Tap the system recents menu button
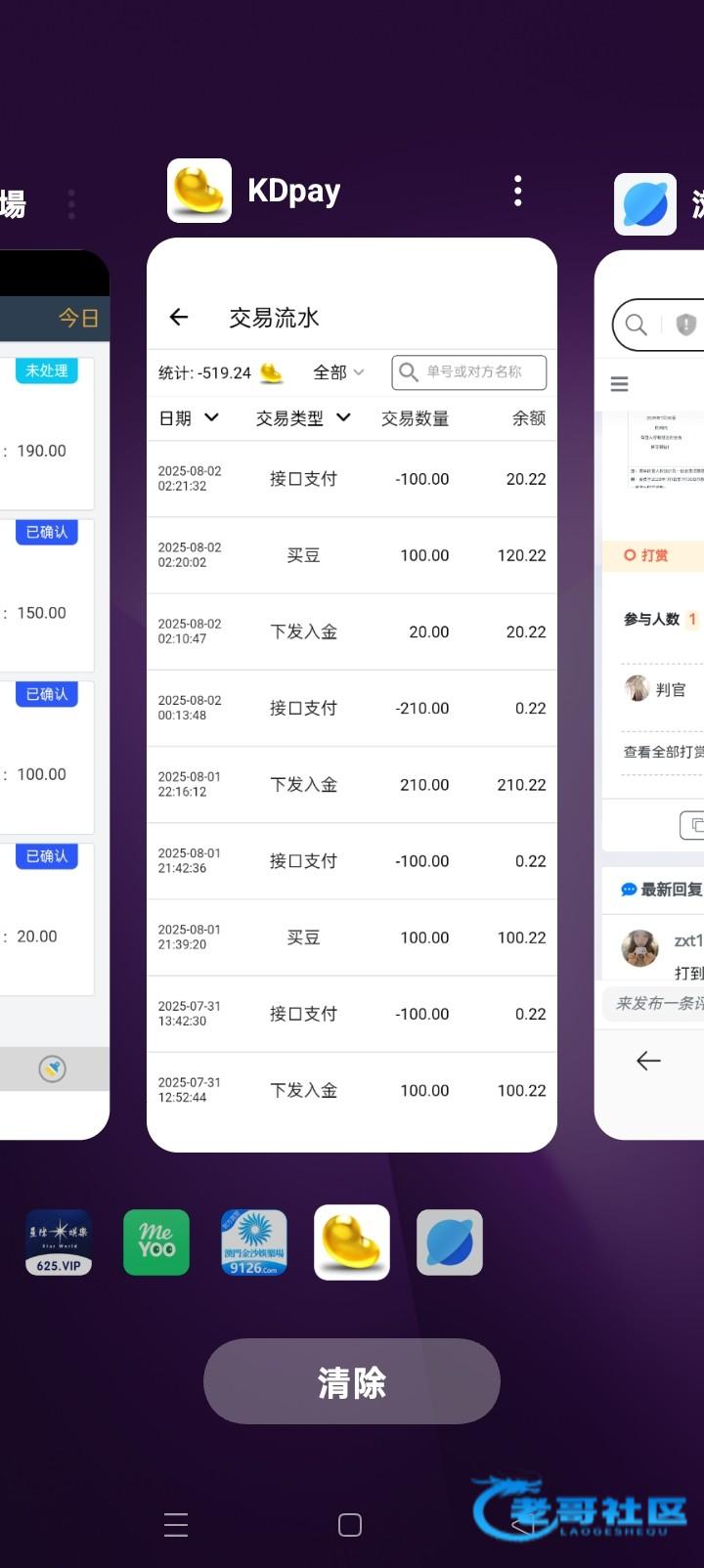Image resolution: width=704 pixels, height=1568 pixels. click(x=176, y=1525)
